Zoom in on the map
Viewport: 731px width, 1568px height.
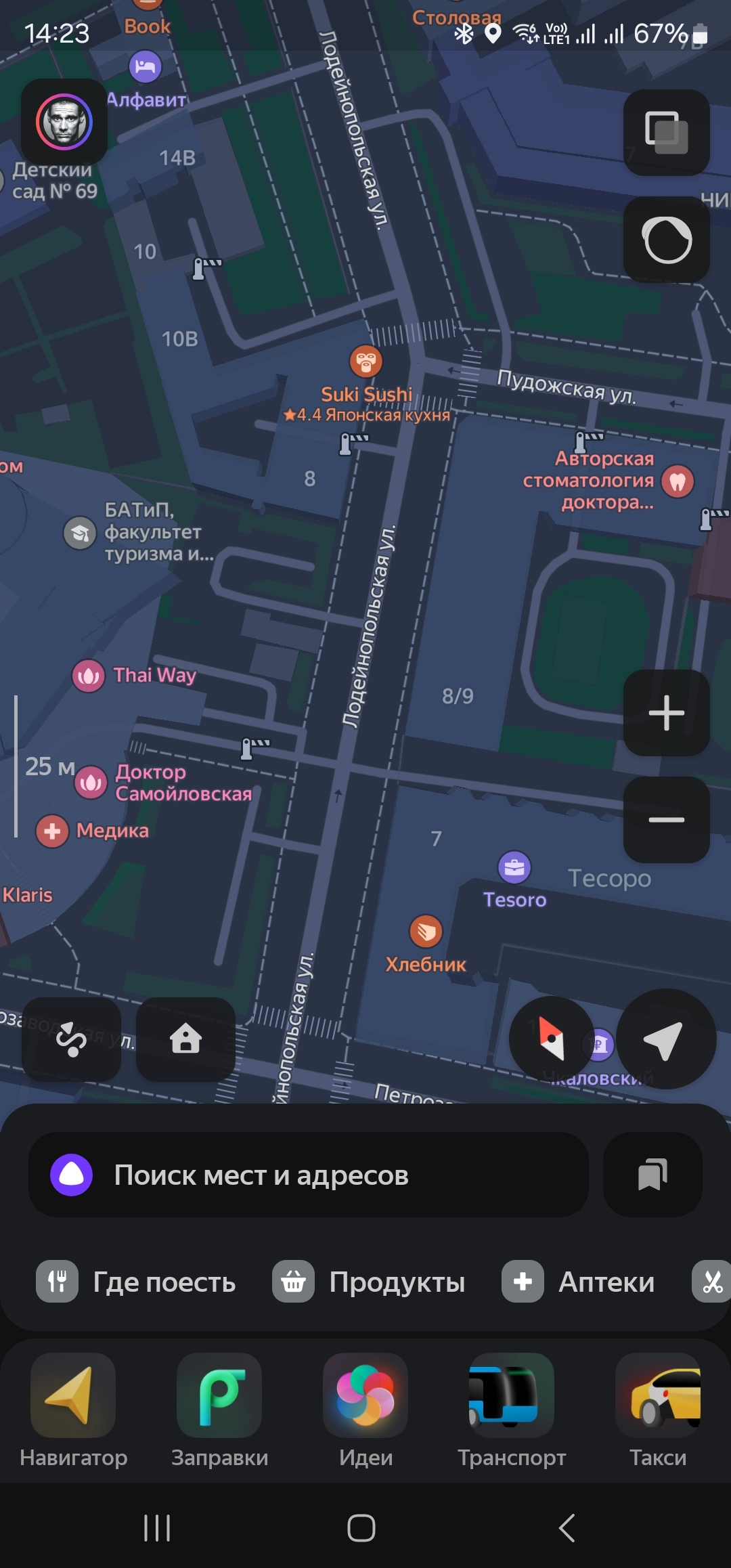click(666, 713)
